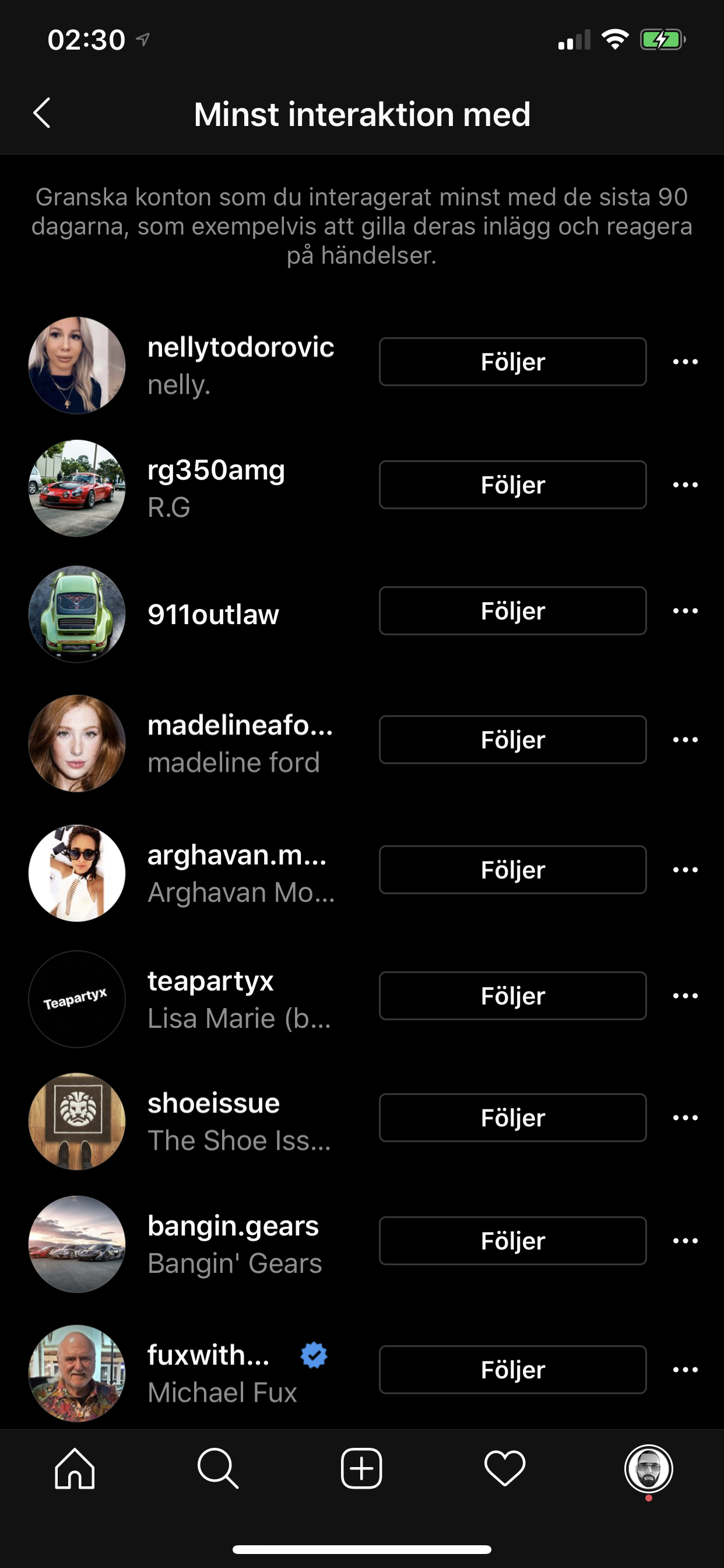Unfollow 911outlaw via its Följer button
The height and width of the screenshot is (1568, 724).
click(512, 611)
